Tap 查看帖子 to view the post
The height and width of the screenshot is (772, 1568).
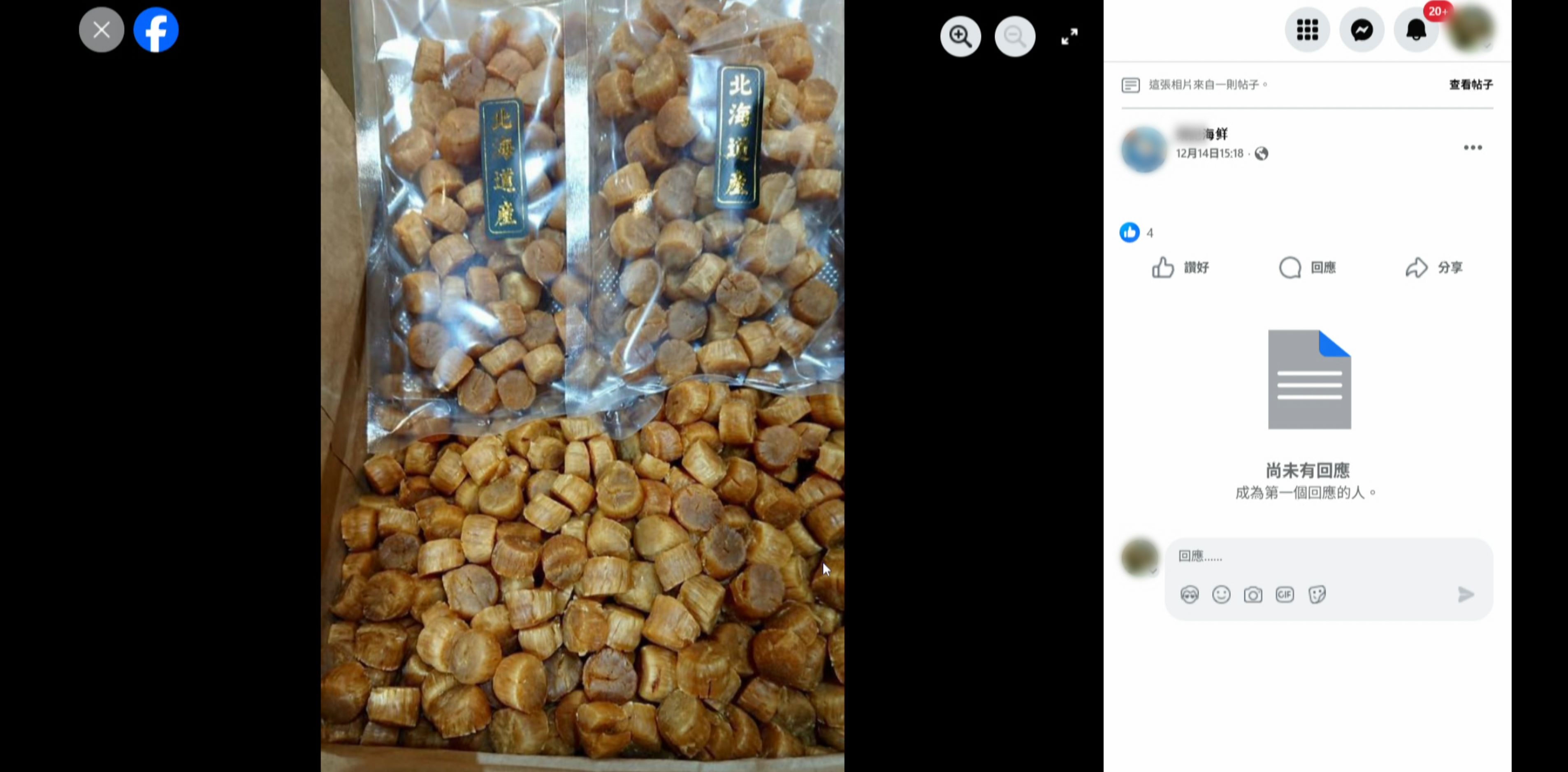[x=1470, y=85]
